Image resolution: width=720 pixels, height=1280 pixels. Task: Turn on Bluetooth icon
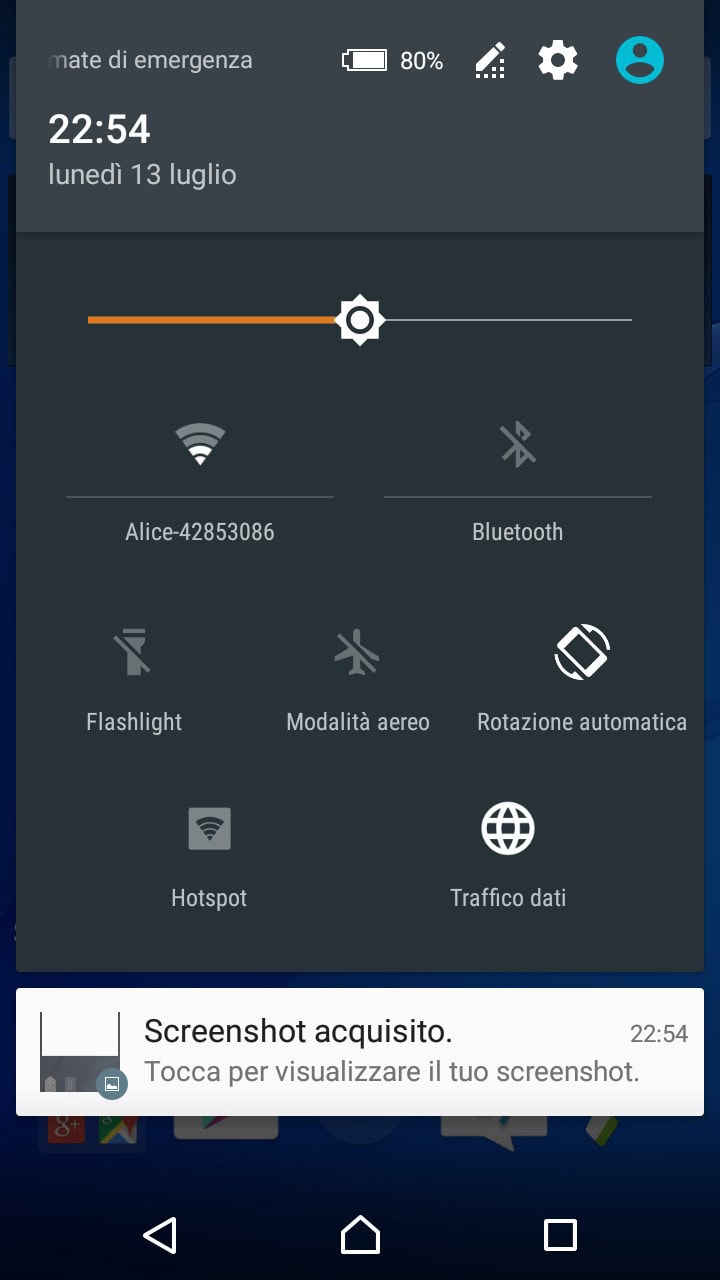pos(518,444)
